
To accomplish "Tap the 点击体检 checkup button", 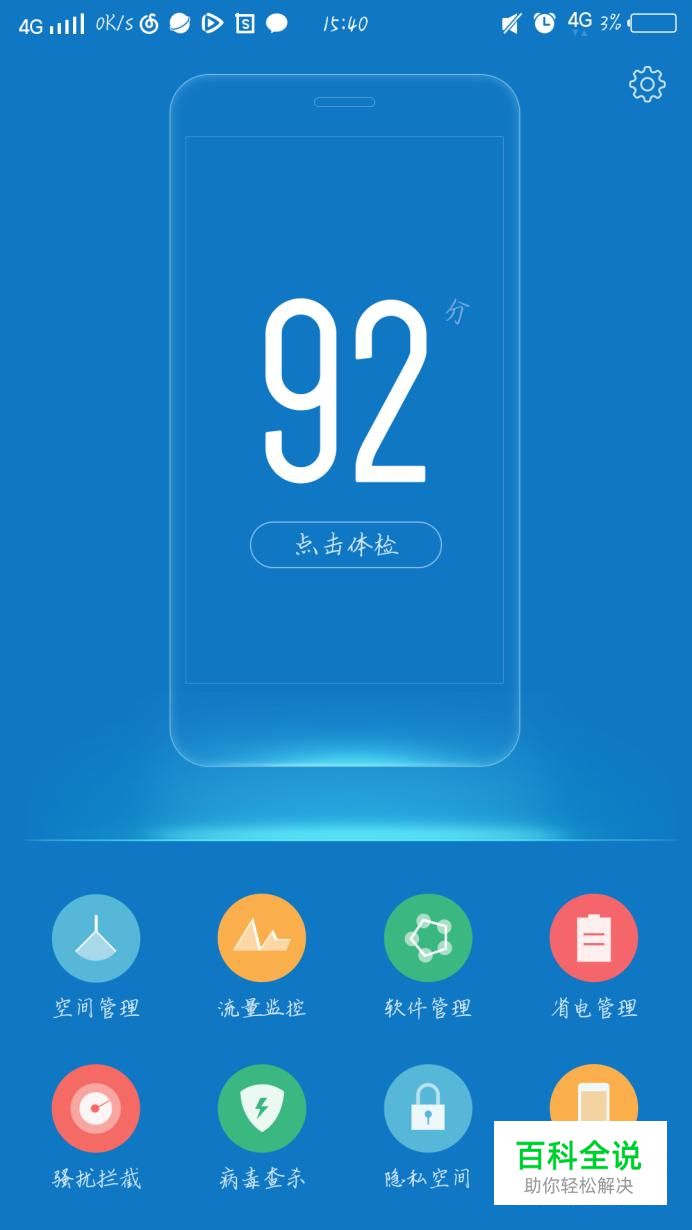I will [x=345, y=545].
